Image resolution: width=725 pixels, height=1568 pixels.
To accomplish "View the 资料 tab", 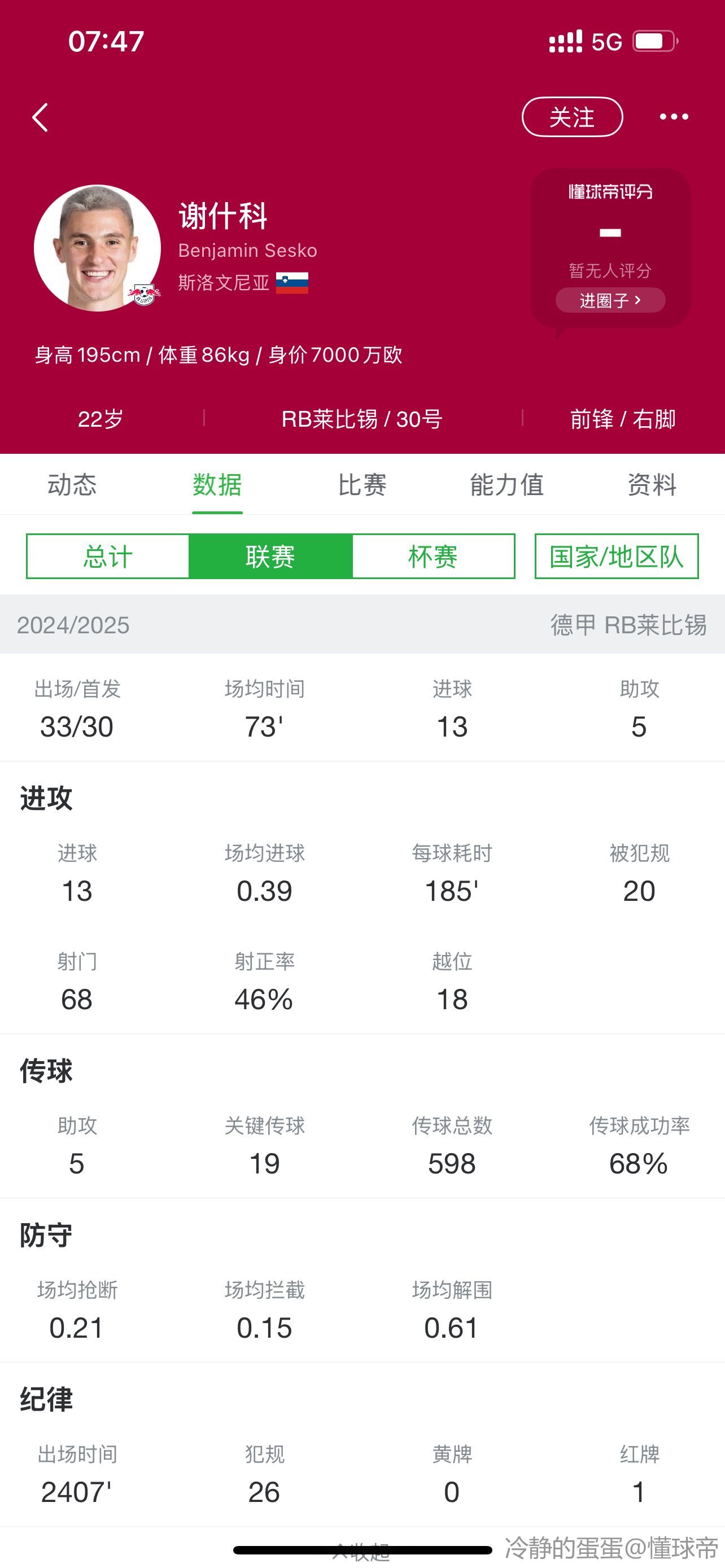I will [652, 485].
